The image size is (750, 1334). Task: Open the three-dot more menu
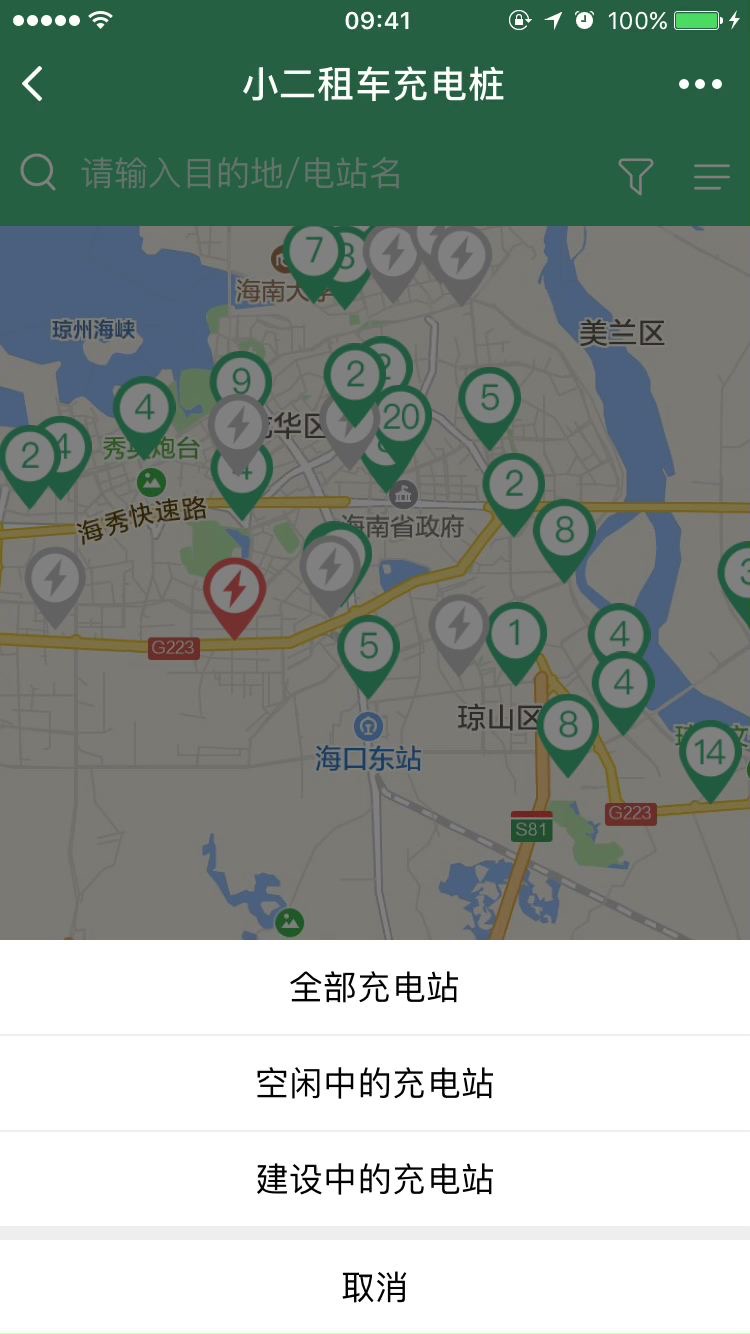tap(700, 84)
